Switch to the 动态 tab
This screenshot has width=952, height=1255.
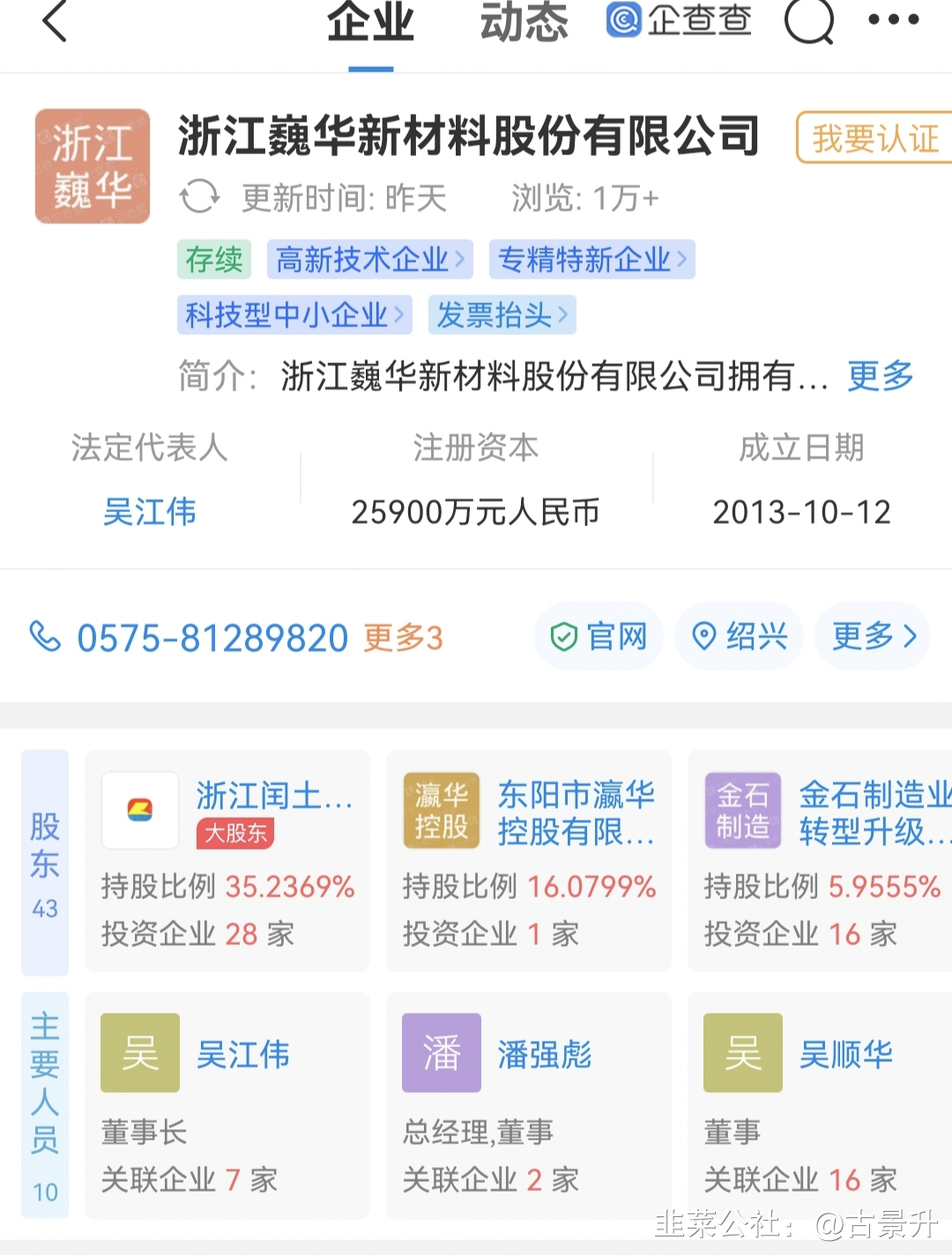[x=524, y=22]
